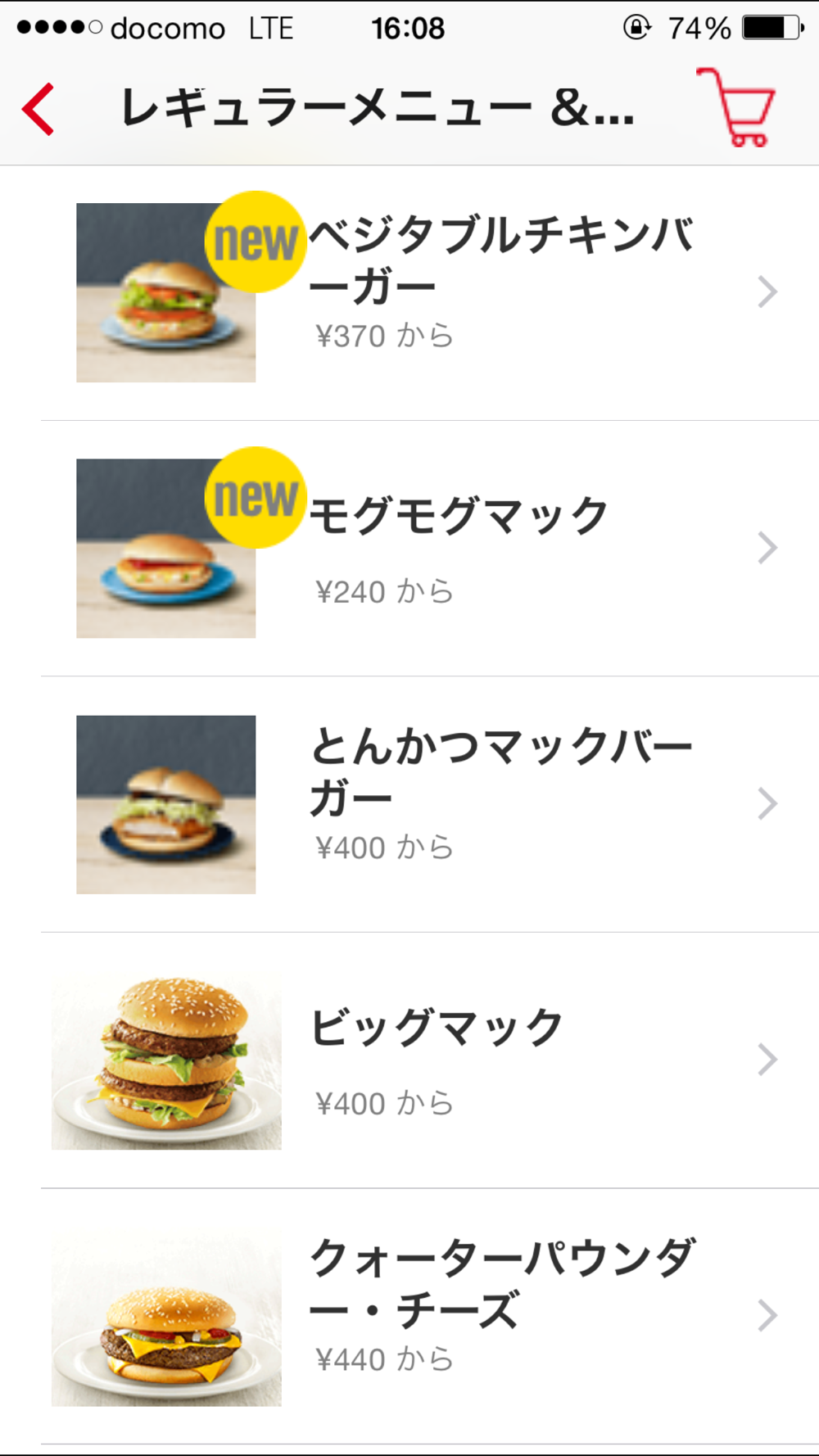Open クォーターパウンダー・チーズ item

pyautogui.click(x=409, y=1316)
